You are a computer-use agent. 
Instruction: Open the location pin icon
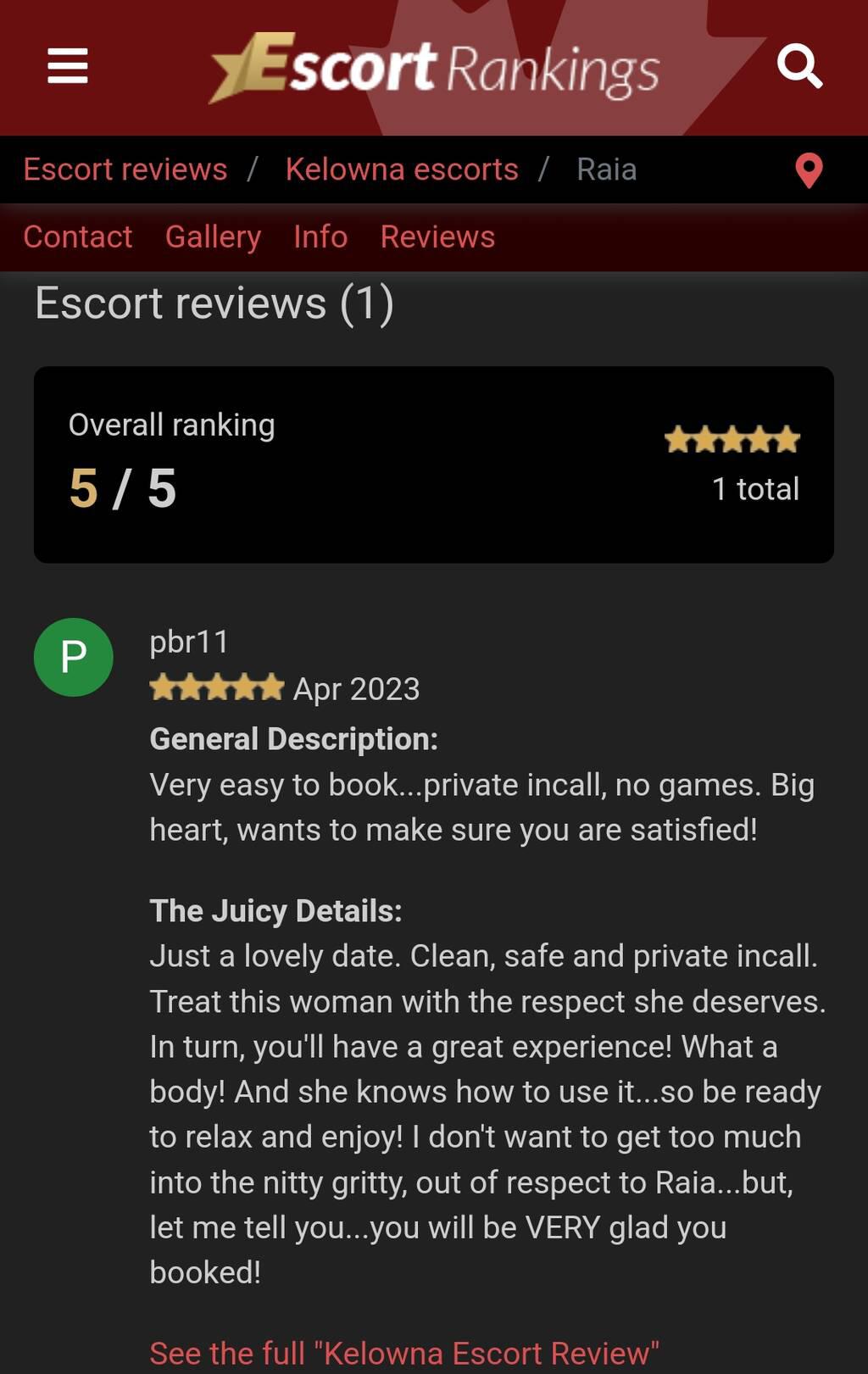[x=809, y=170]
